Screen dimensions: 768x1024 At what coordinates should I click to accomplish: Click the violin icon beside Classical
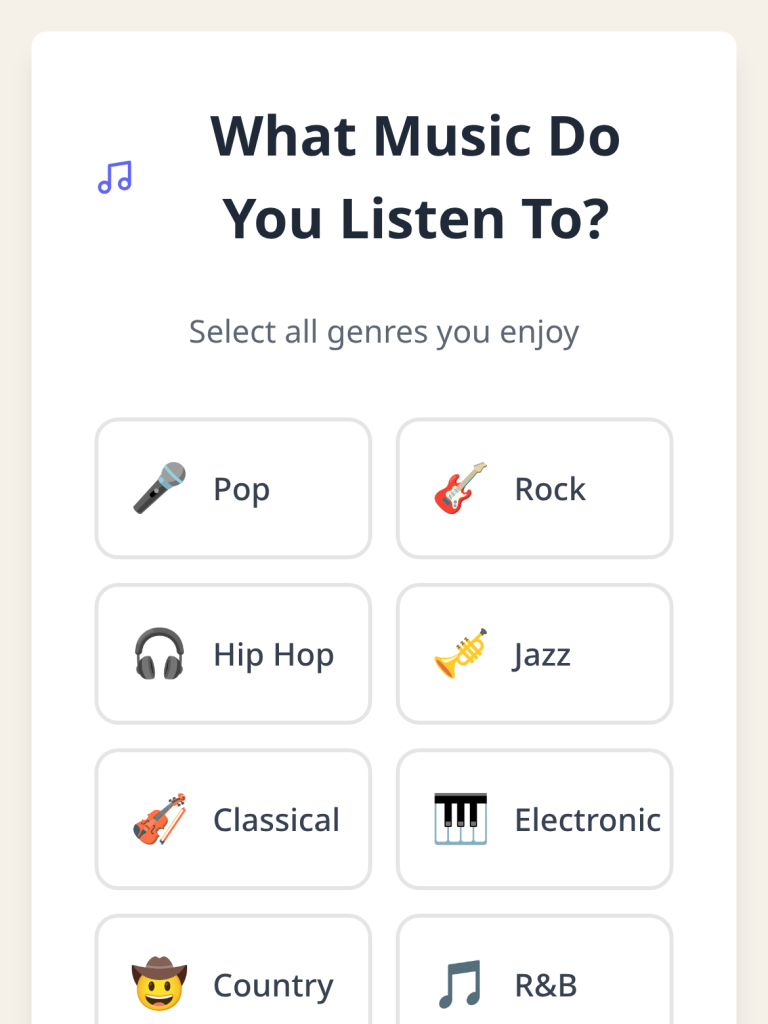(x=159, y=819)
